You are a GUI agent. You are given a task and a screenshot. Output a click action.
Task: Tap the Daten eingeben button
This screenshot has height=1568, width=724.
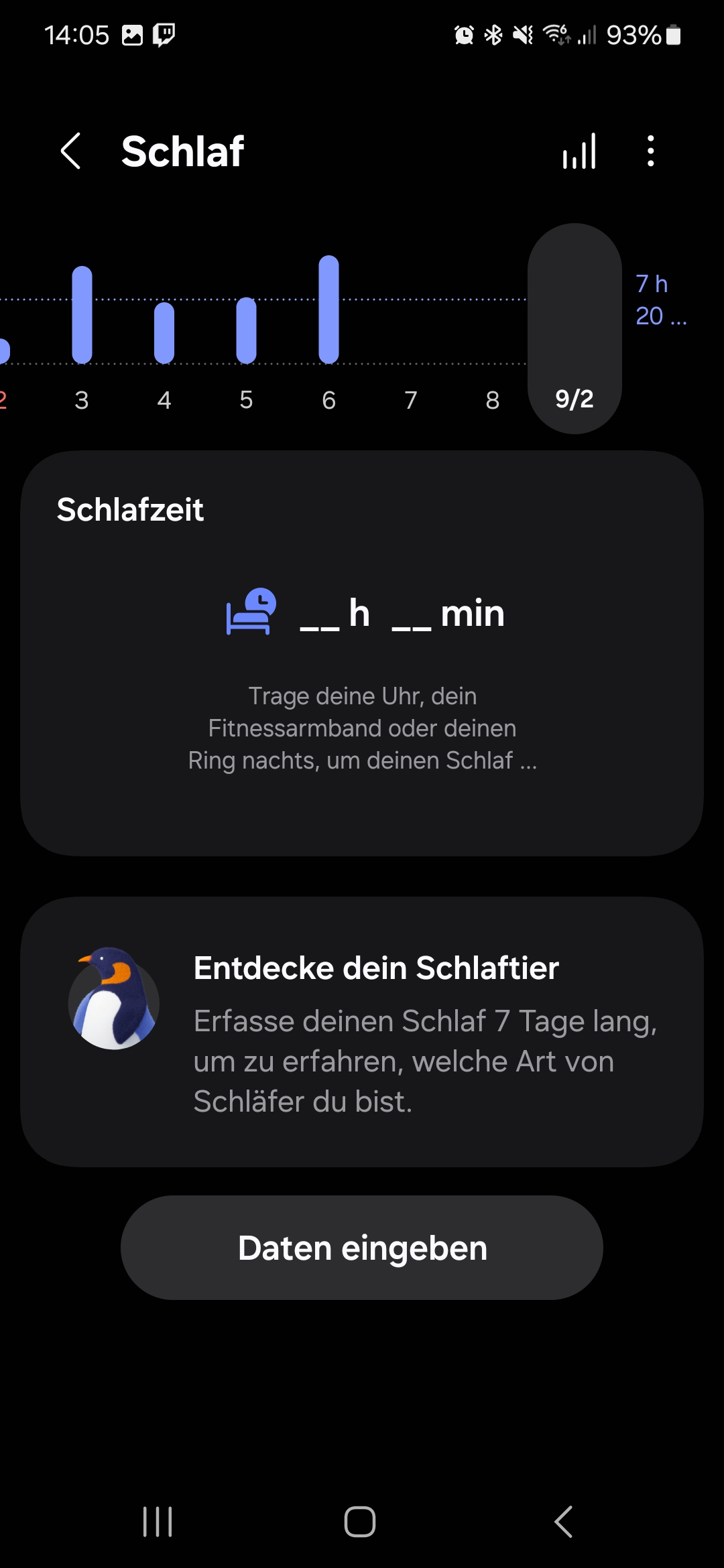362,1248
